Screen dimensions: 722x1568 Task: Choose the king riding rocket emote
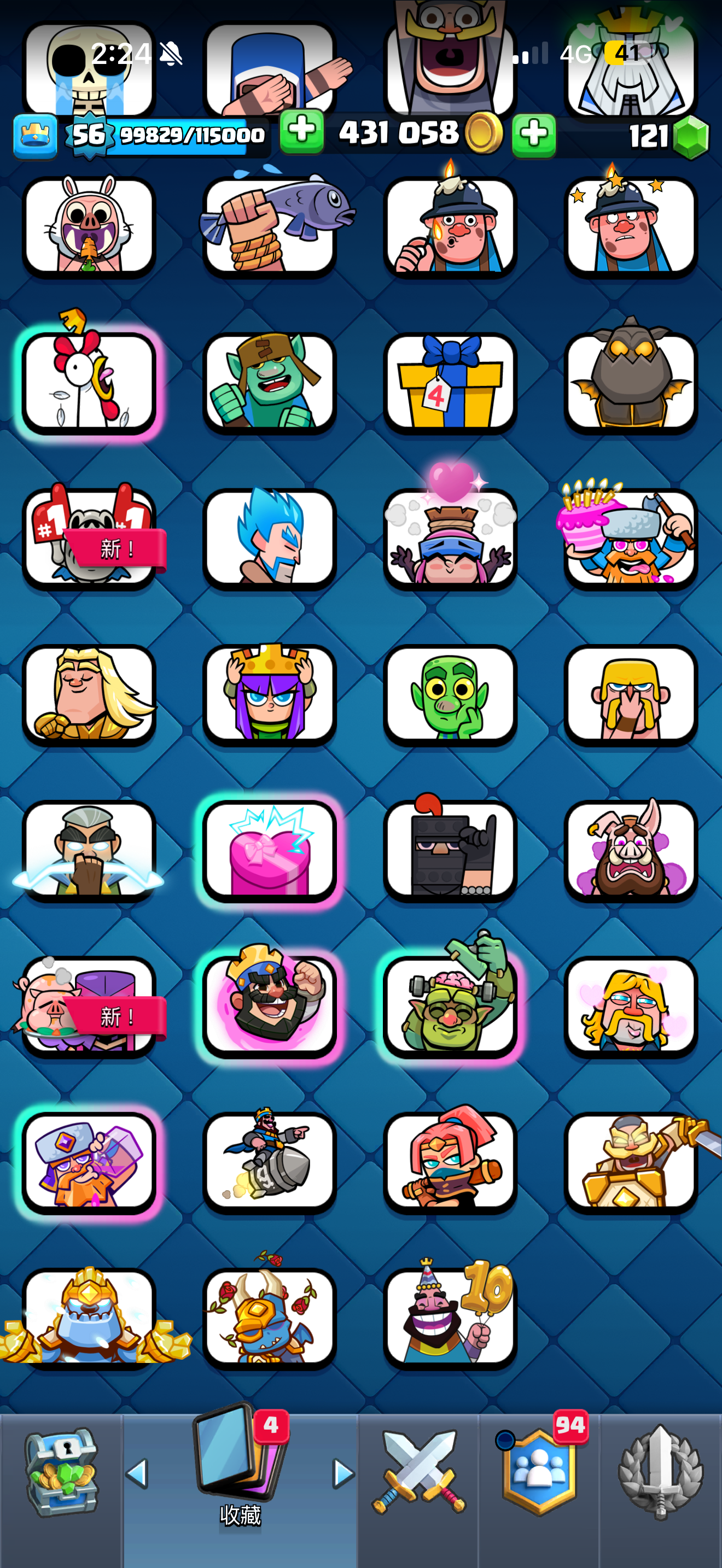point(270,1162)
